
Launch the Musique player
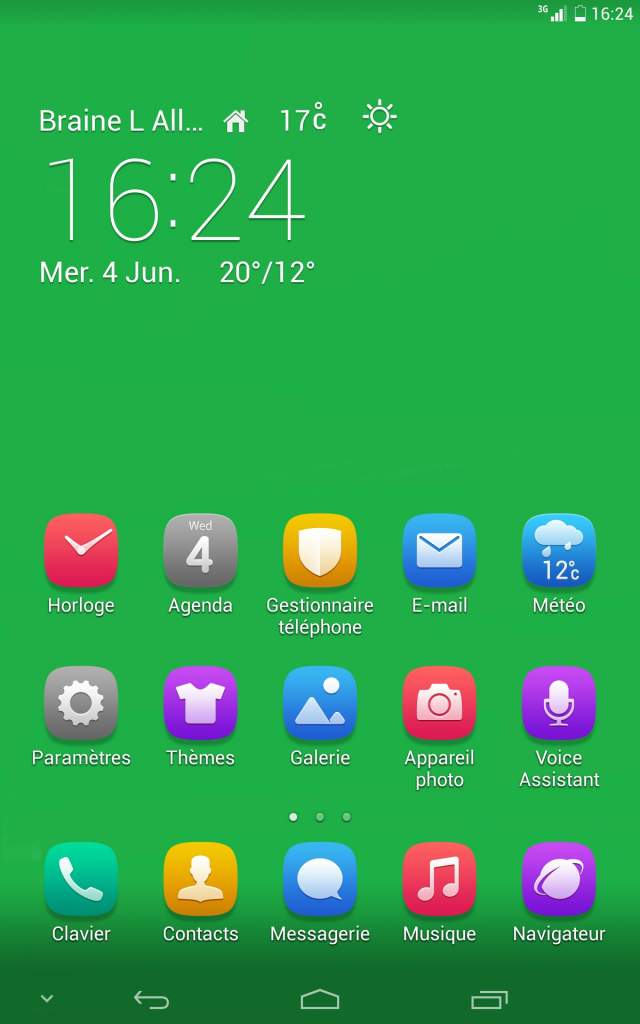click(x=439, y=879)
